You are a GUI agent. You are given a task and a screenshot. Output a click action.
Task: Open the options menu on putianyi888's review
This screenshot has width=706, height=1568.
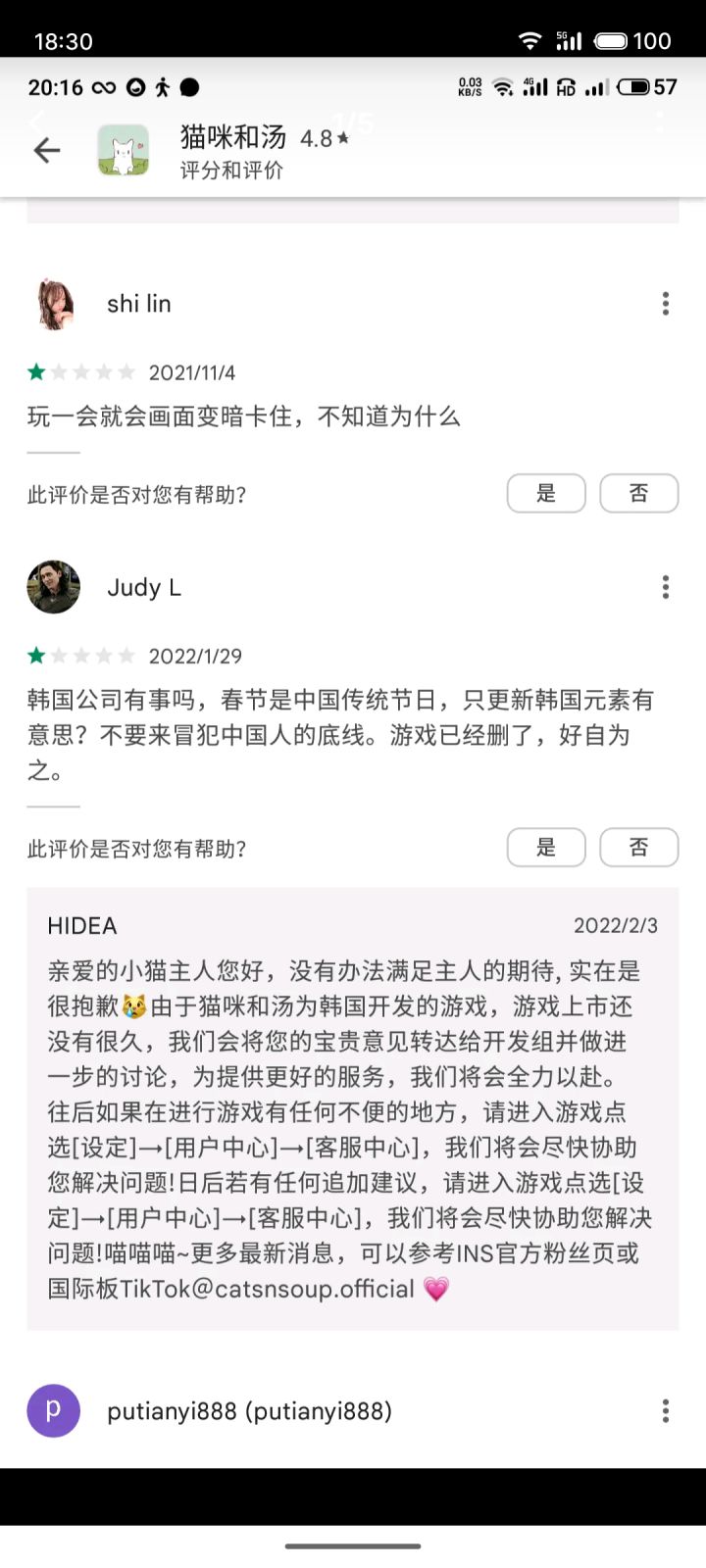(665, 1411)
